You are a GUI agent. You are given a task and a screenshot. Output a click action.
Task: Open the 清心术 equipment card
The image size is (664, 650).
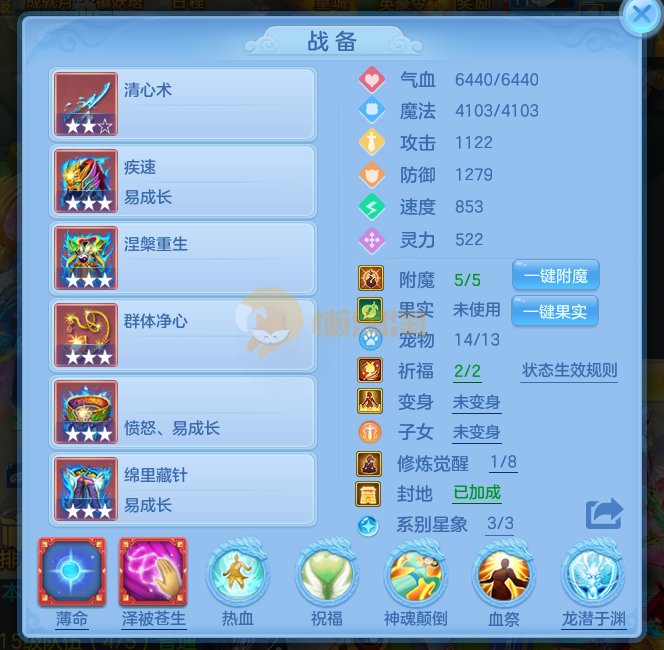point(183,104)
